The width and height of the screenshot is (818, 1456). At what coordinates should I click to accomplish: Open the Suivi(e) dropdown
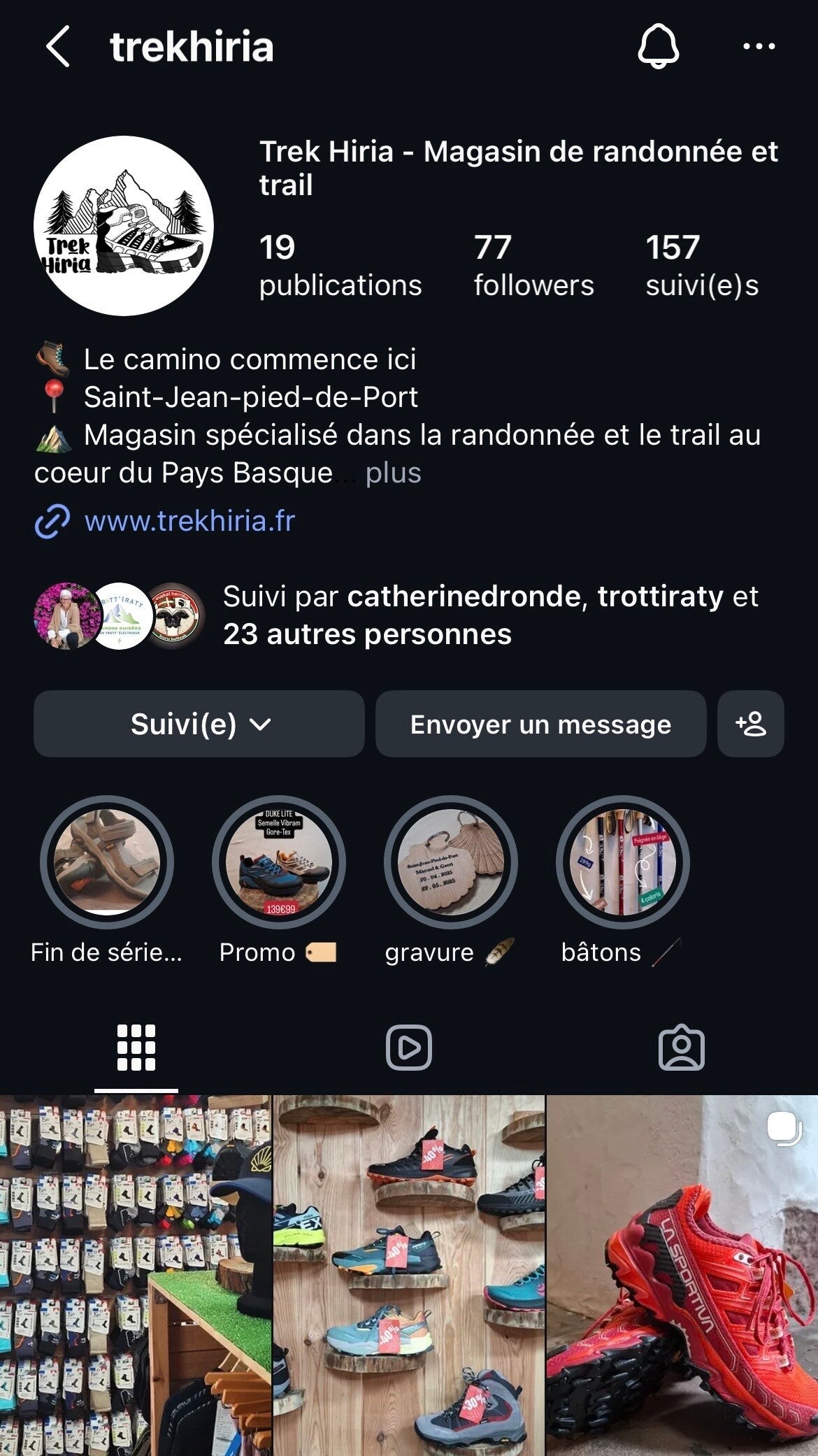(199, 725)
